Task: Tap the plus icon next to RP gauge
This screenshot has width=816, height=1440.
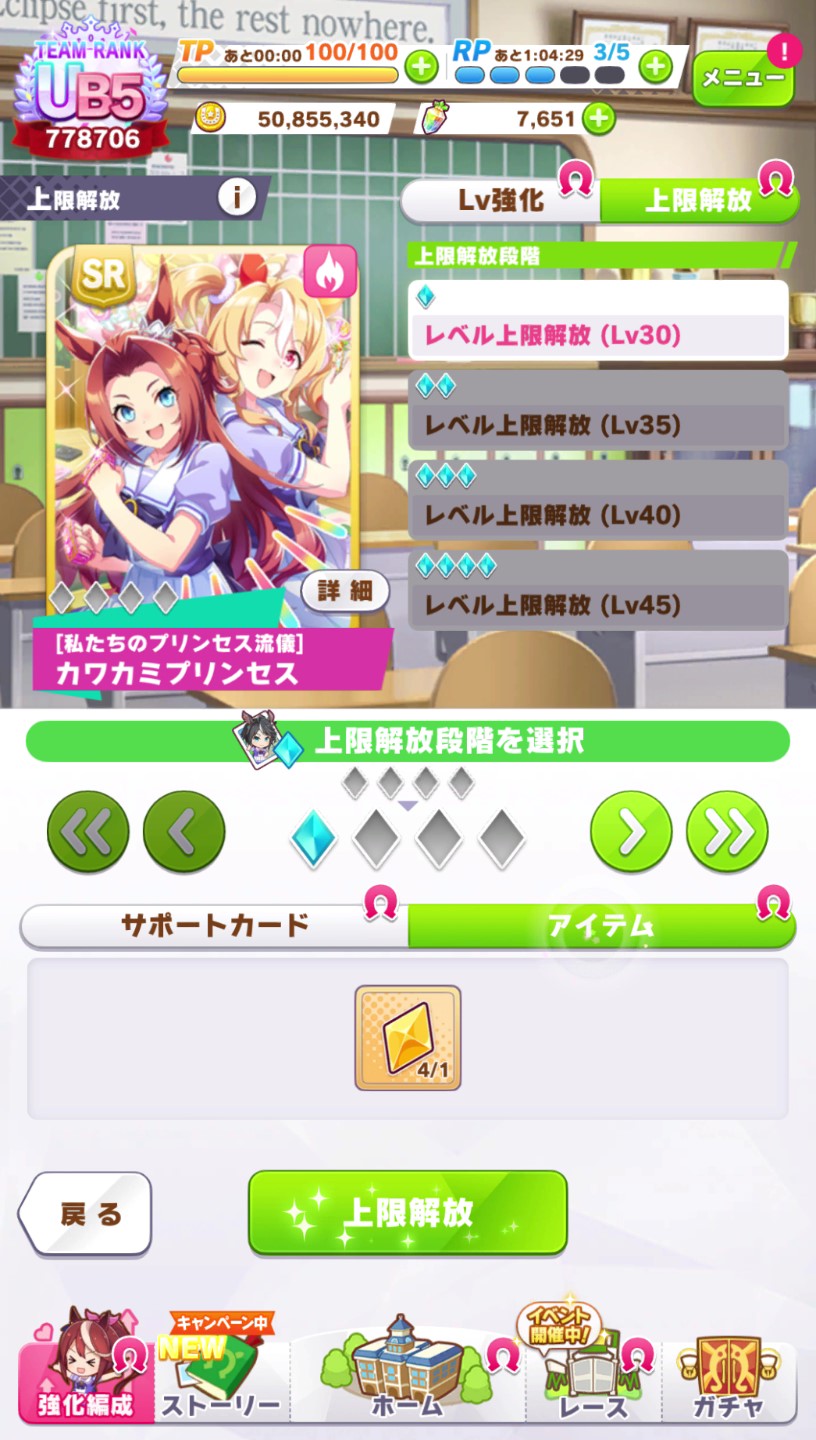Action: pyautogui.click(x=655, y=67)
